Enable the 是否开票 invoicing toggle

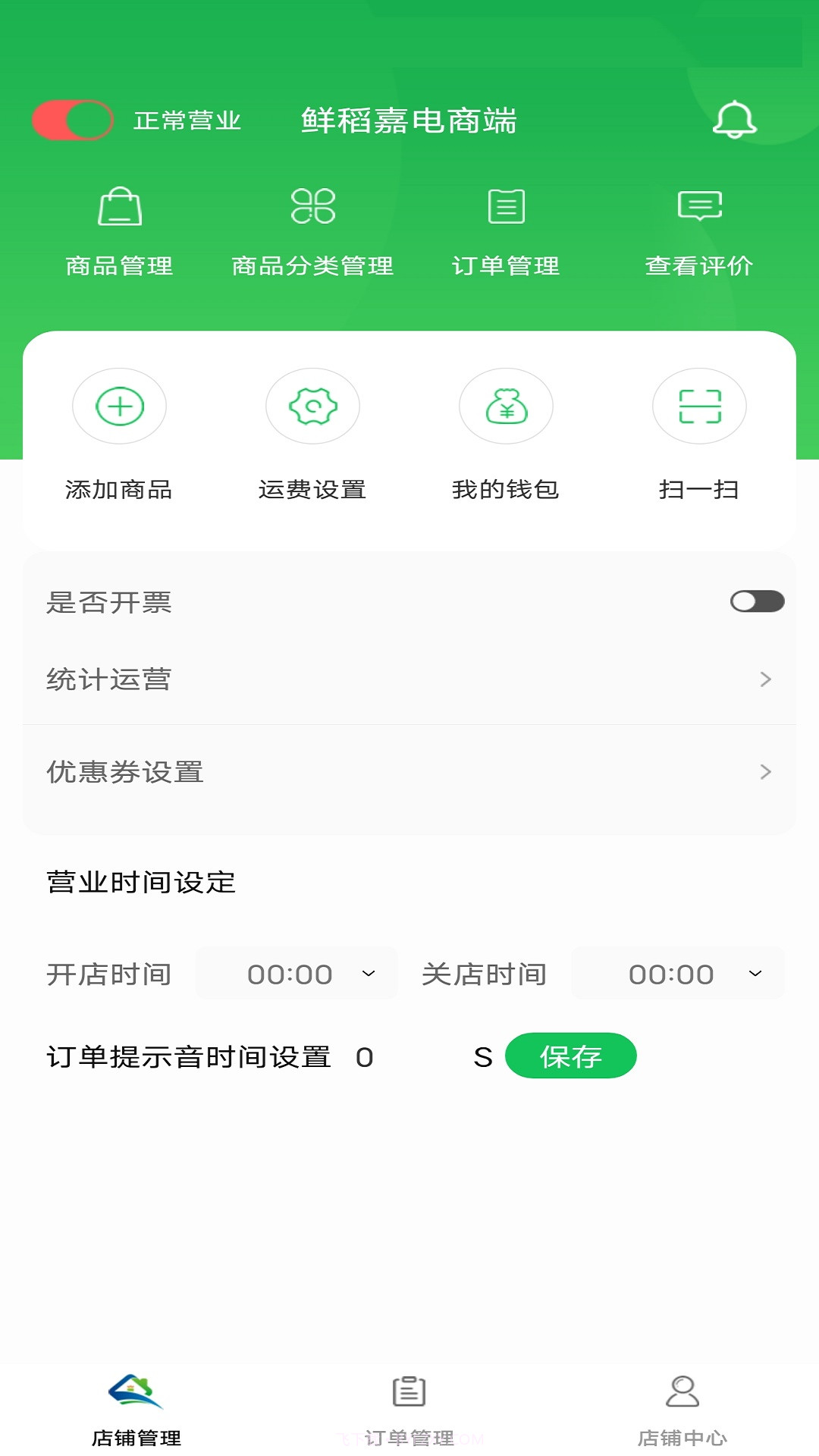(758, 601)
